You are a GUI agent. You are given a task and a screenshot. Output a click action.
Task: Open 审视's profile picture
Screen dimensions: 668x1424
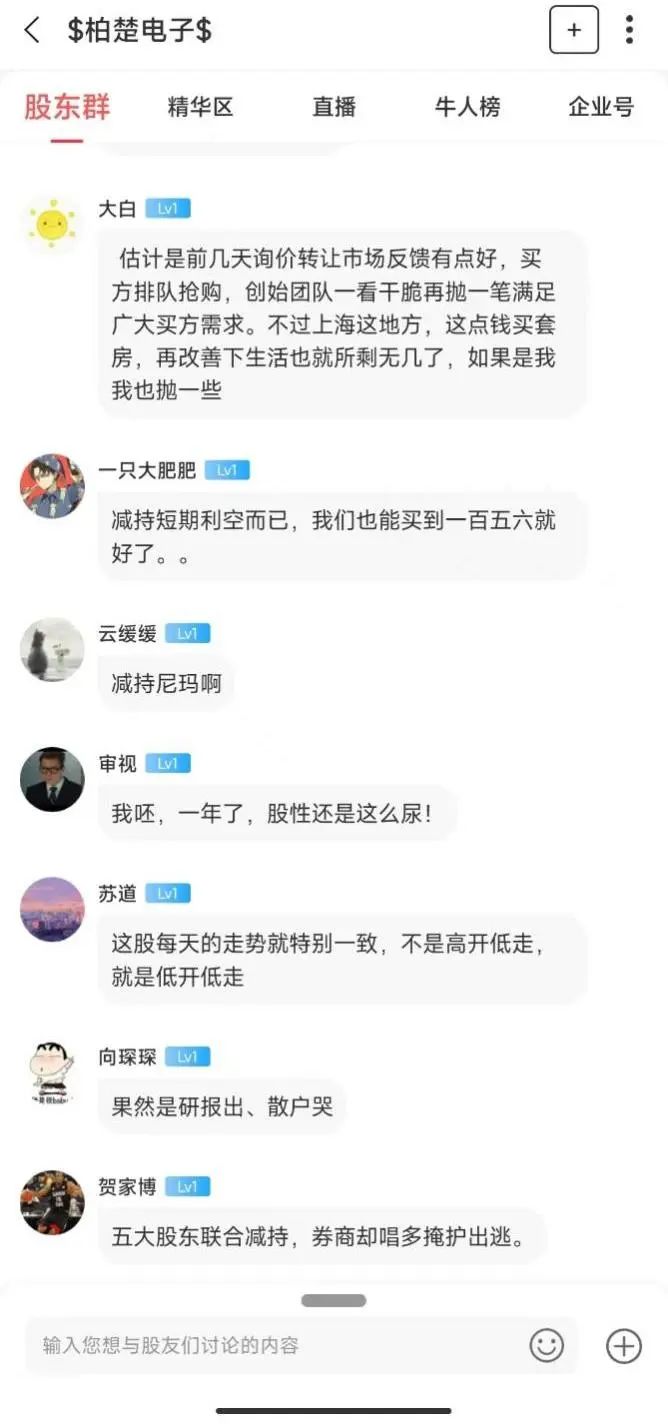tap(52, 780)
